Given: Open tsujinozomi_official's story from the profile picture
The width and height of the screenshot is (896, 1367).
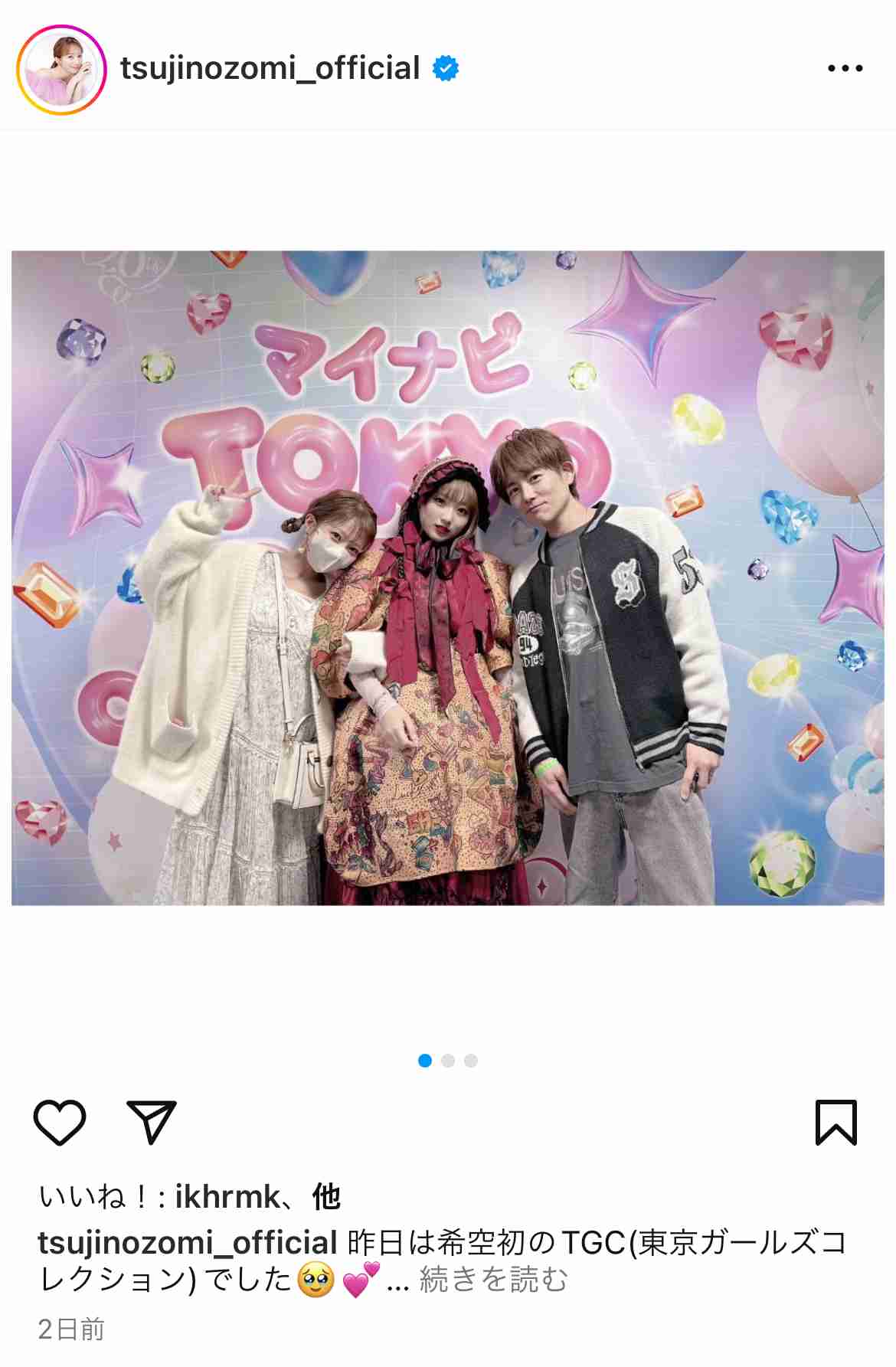Looking at the screenshot, I should tap(61, 70).
